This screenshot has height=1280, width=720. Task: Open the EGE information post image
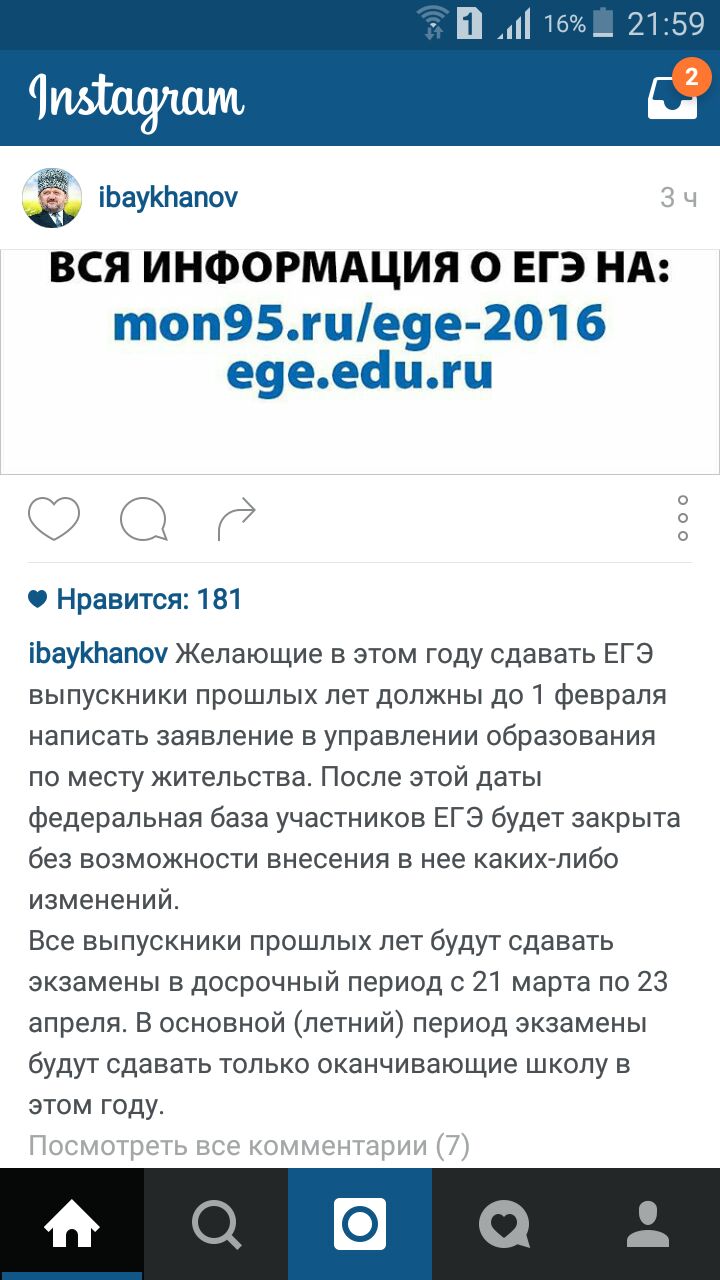pos(360,360)
